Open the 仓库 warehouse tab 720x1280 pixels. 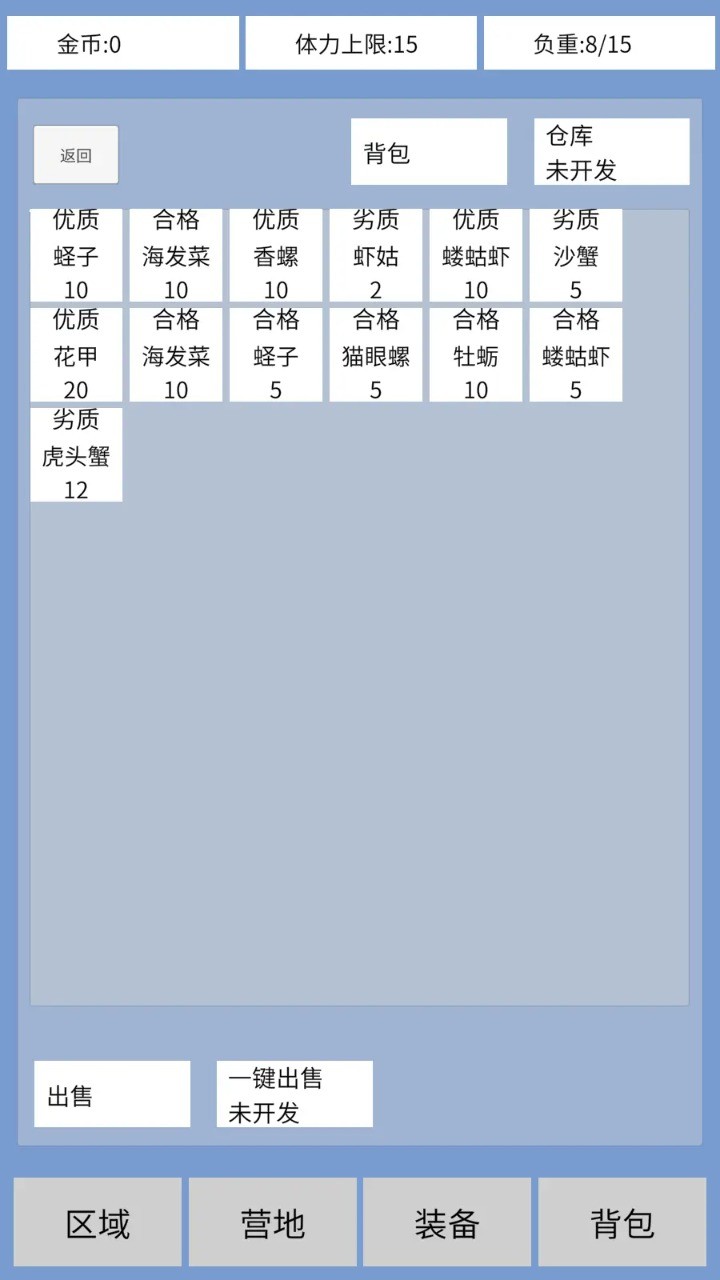click(x=611, y=152)
